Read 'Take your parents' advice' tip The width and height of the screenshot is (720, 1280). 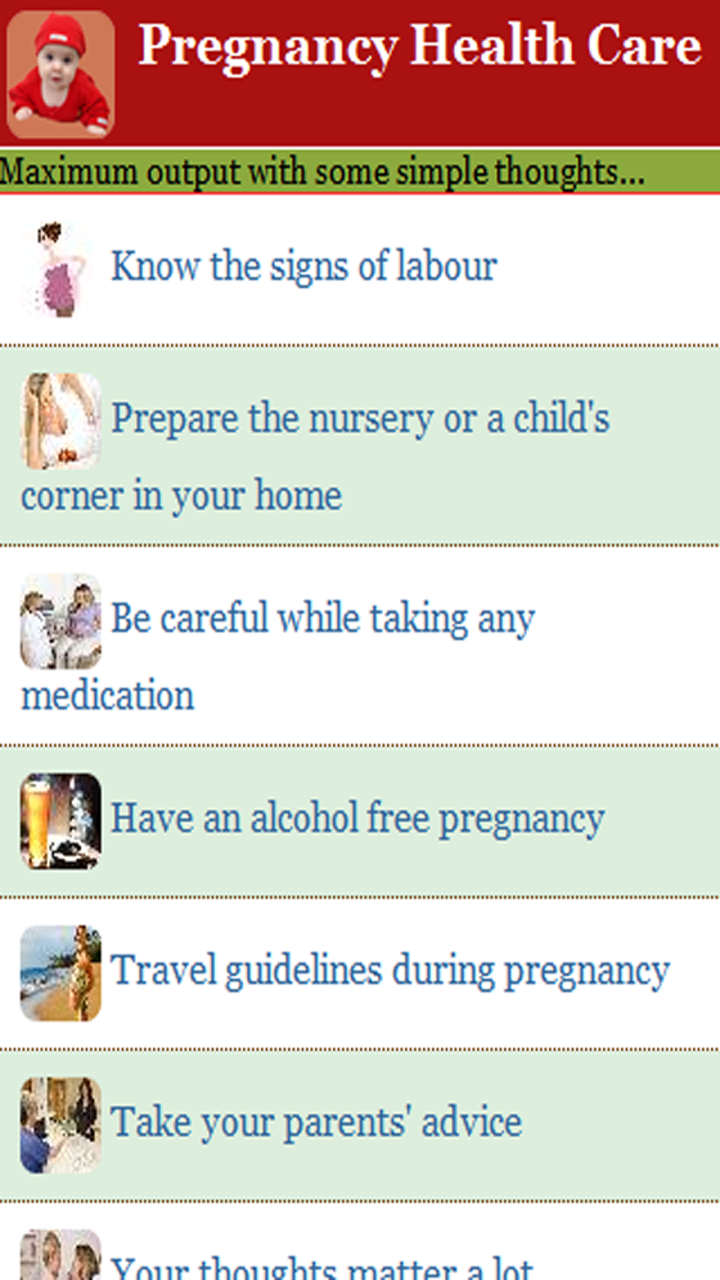[316, 1123]
